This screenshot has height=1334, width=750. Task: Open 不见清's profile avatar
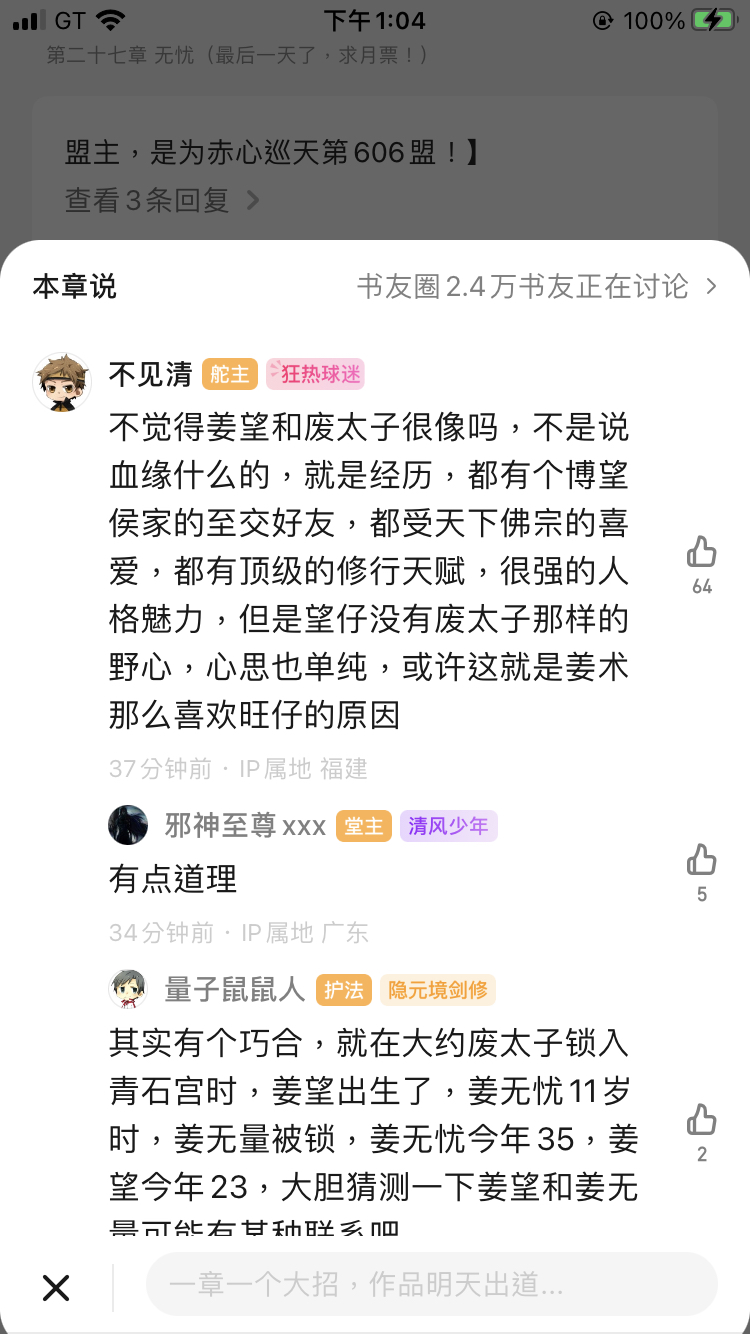click(x=62, y=381)
